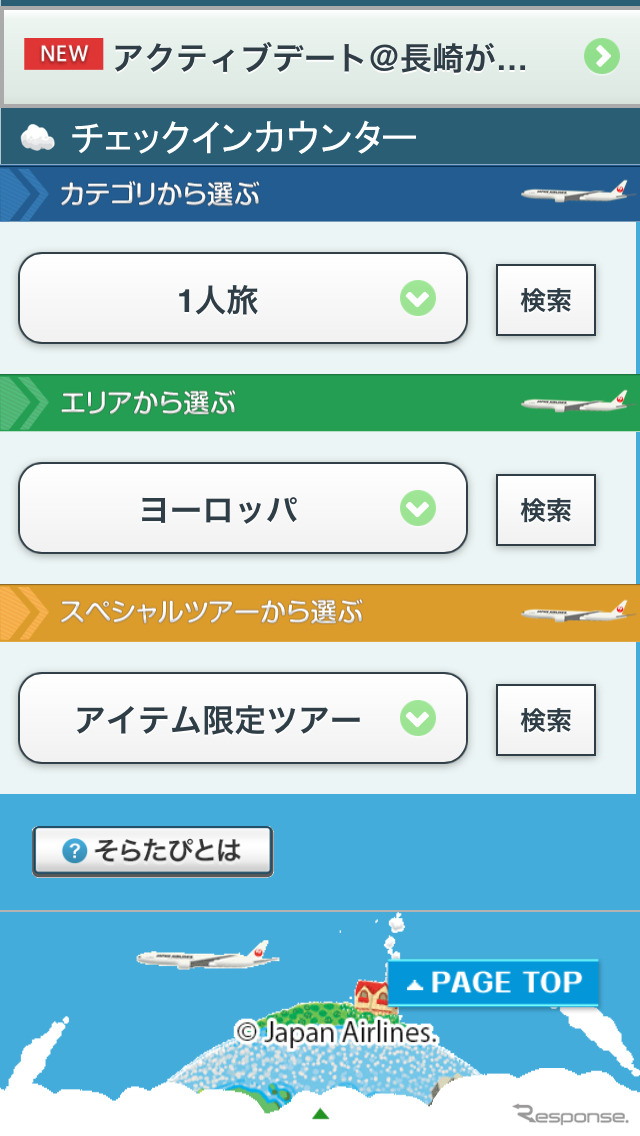Expand the アイテム限定ツアー dropdown

coord(243,719)
